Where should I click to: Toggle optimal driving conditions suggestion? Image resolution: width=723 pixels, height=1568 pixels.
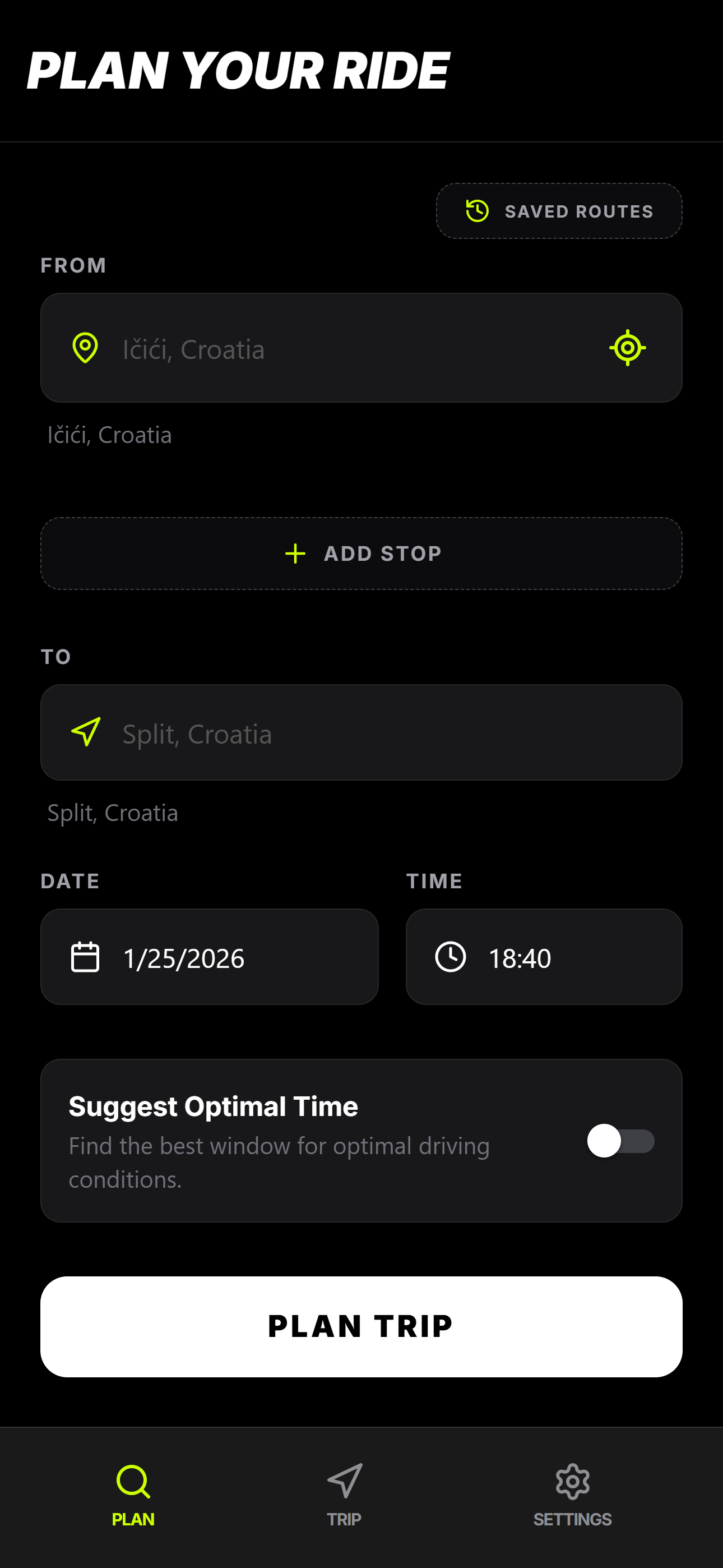click(620, 1142)
